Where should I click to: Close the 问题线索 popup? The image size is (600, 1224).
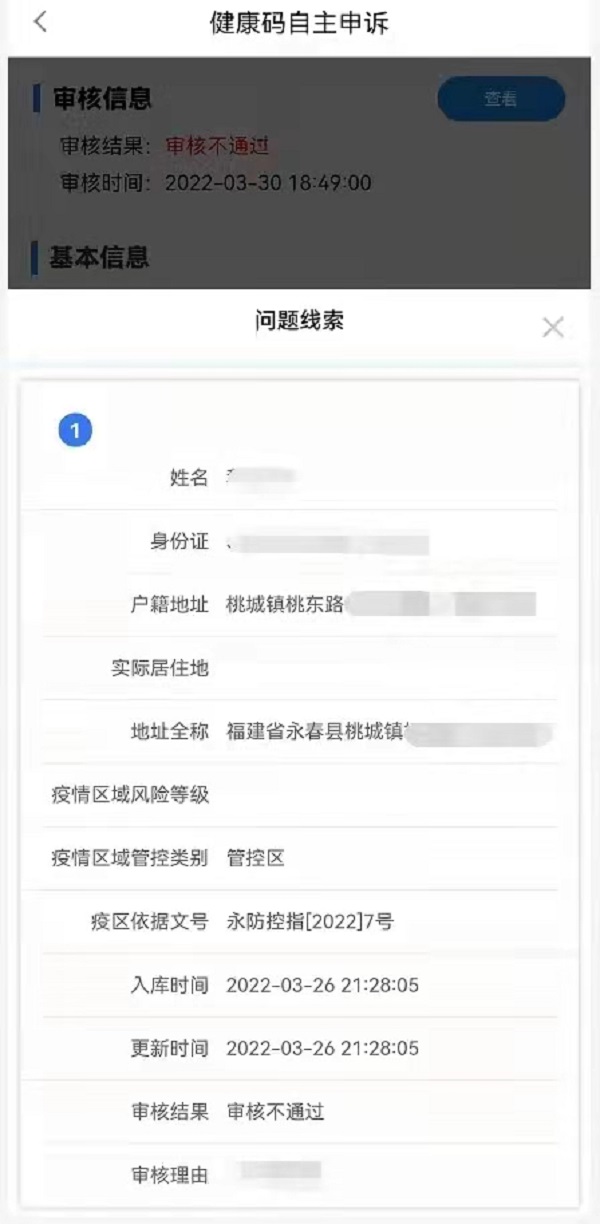(553, 327)
